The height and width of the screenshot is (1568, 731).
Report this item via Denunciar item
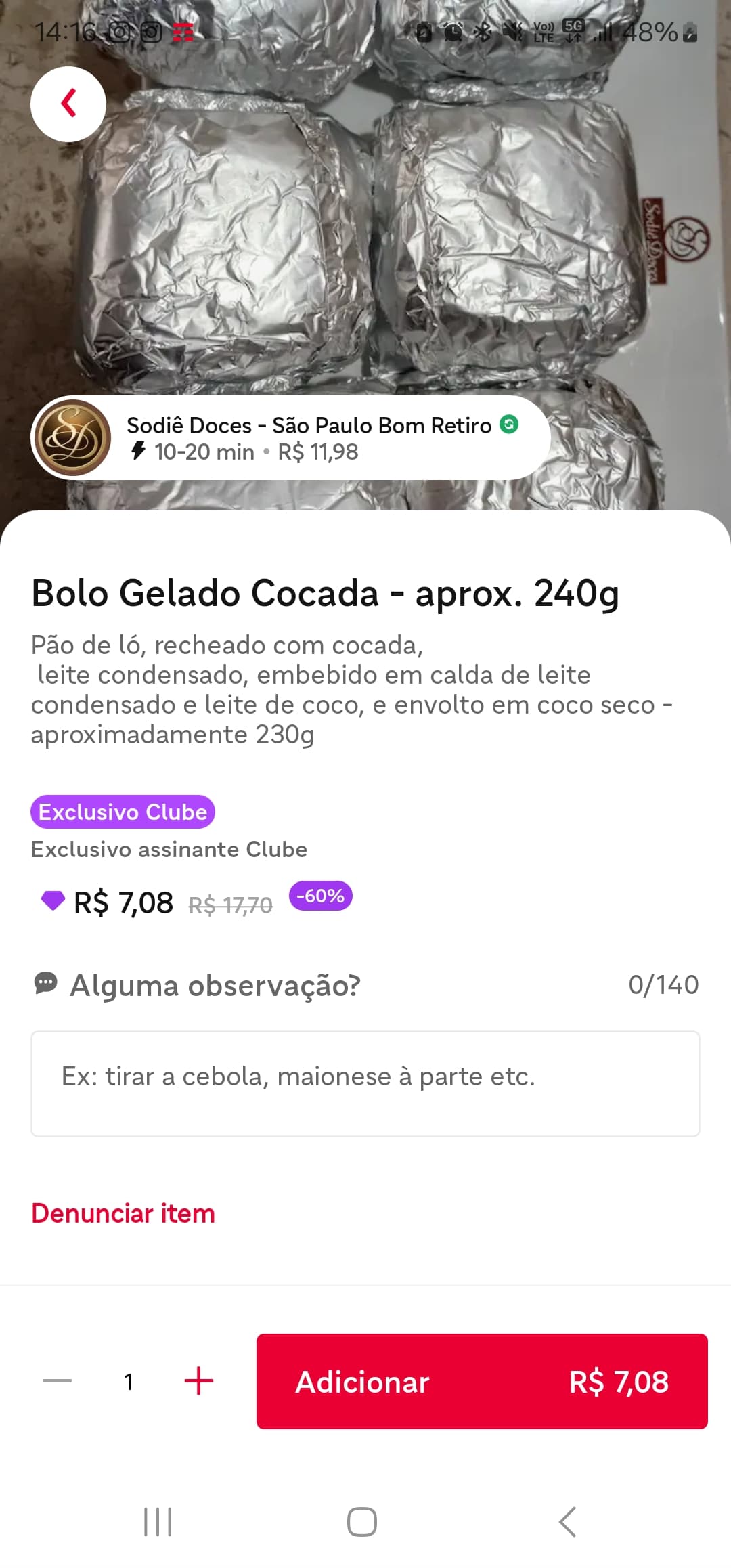pos(123,1213)
